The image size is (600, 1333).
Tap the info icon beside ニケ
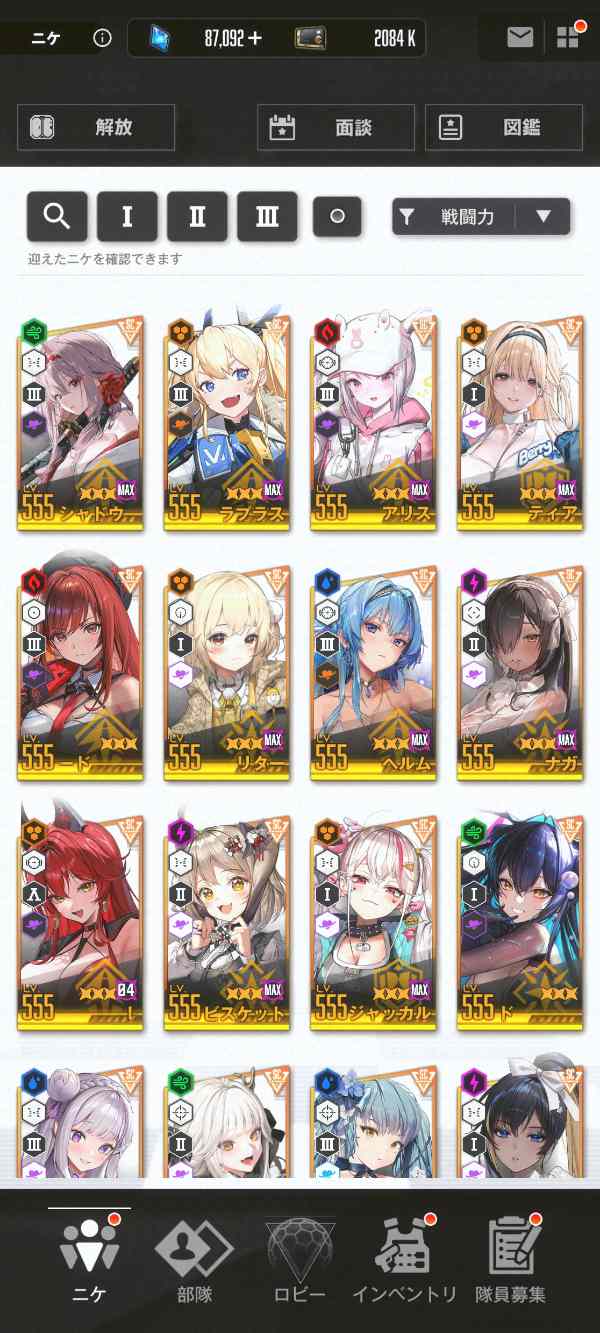[102, 38]
